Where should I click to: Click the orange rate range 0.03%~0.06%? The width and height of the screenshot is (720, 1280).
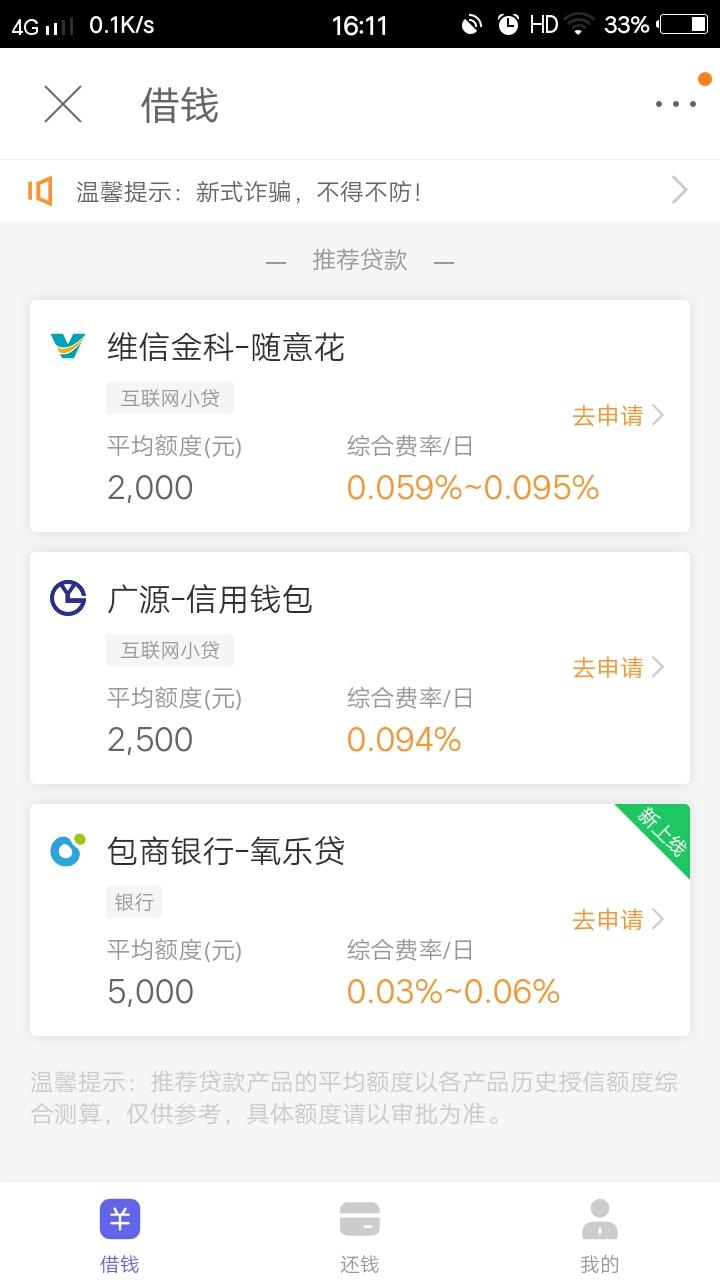point(452,991)
